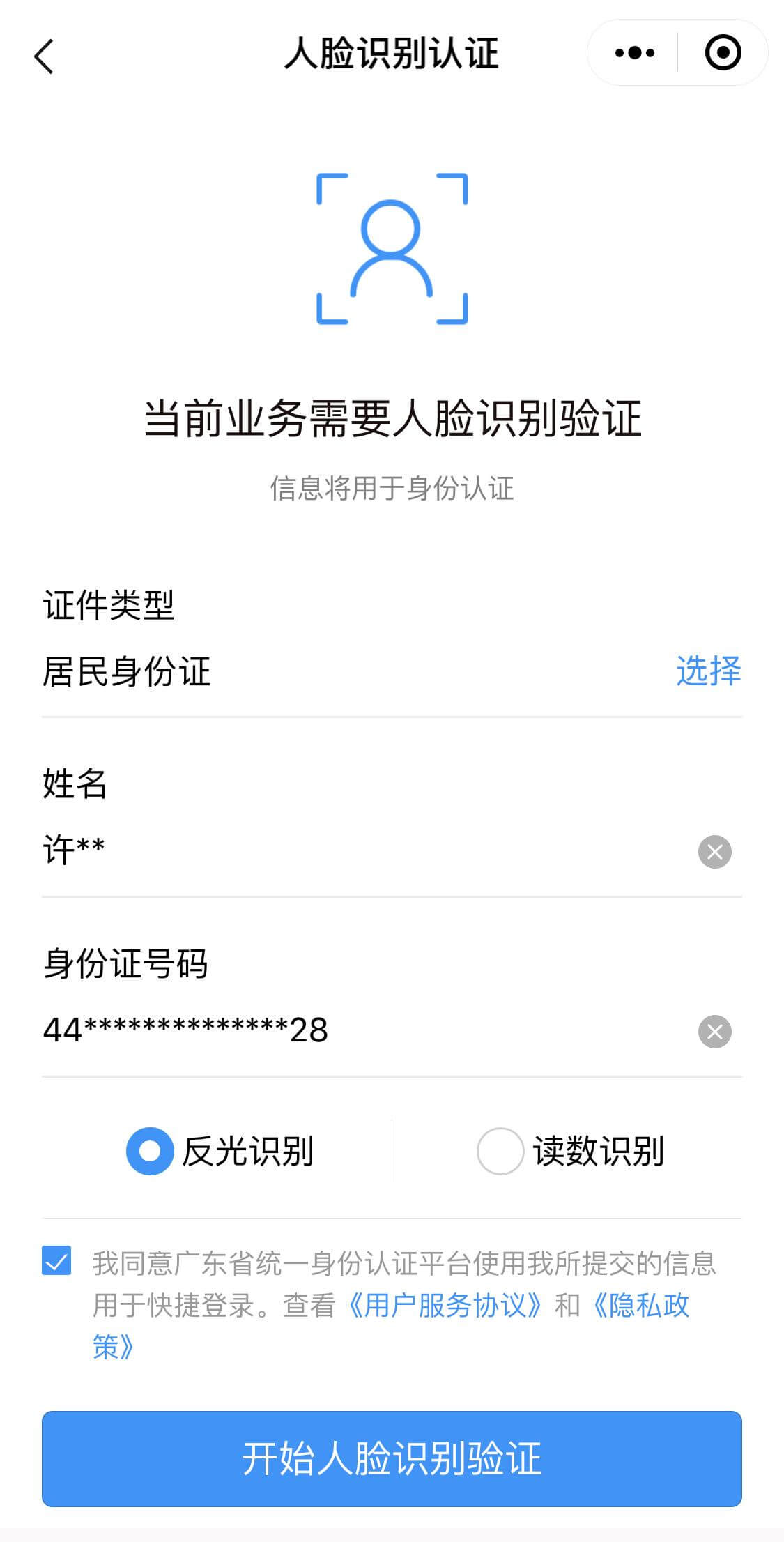Uncheck the agreement consent checkbox
Viewport: 784px width, 1542px height.
pos(56,1260)
